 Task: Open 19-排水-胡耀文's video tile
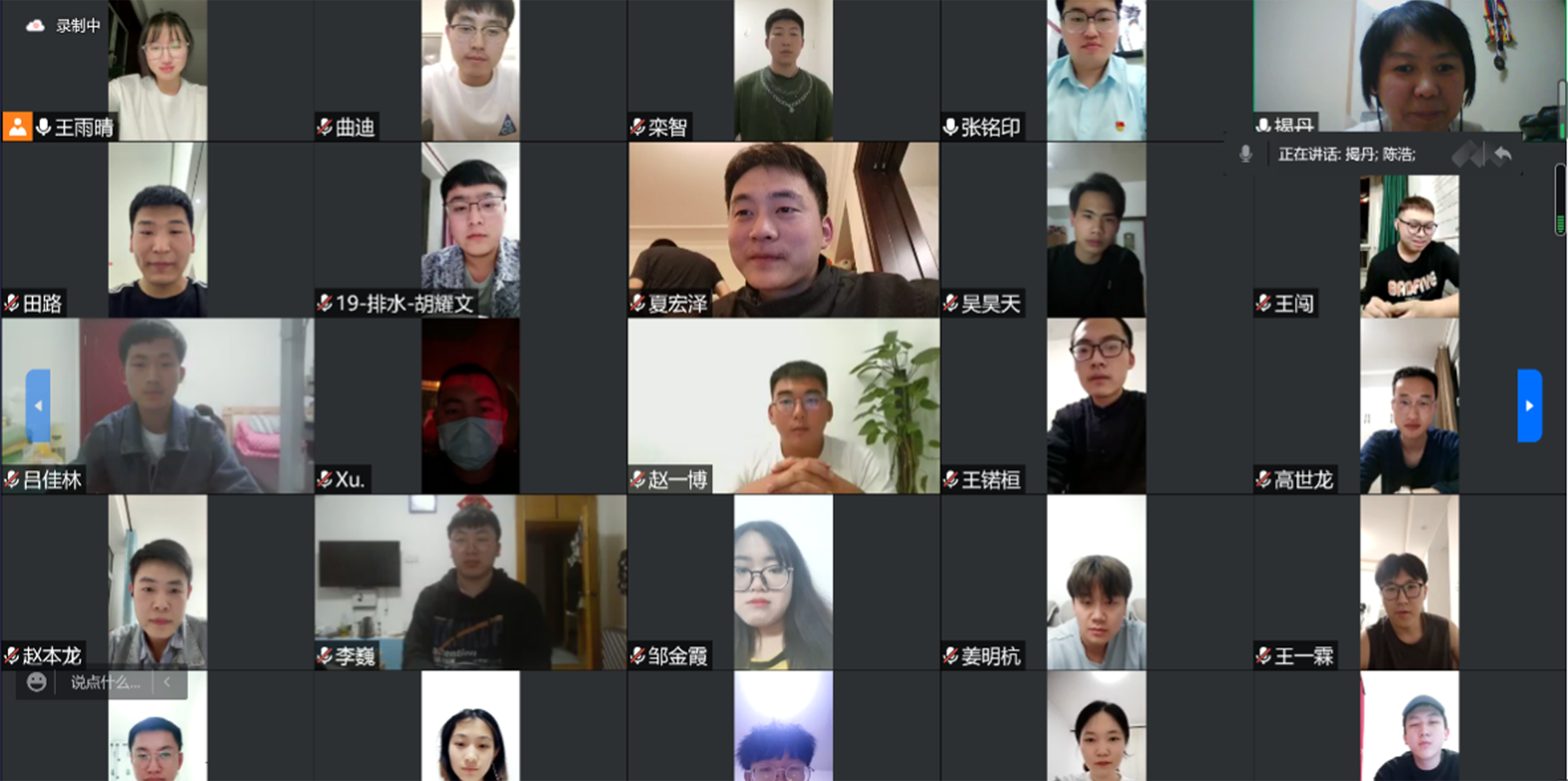[x=470, y=229]
